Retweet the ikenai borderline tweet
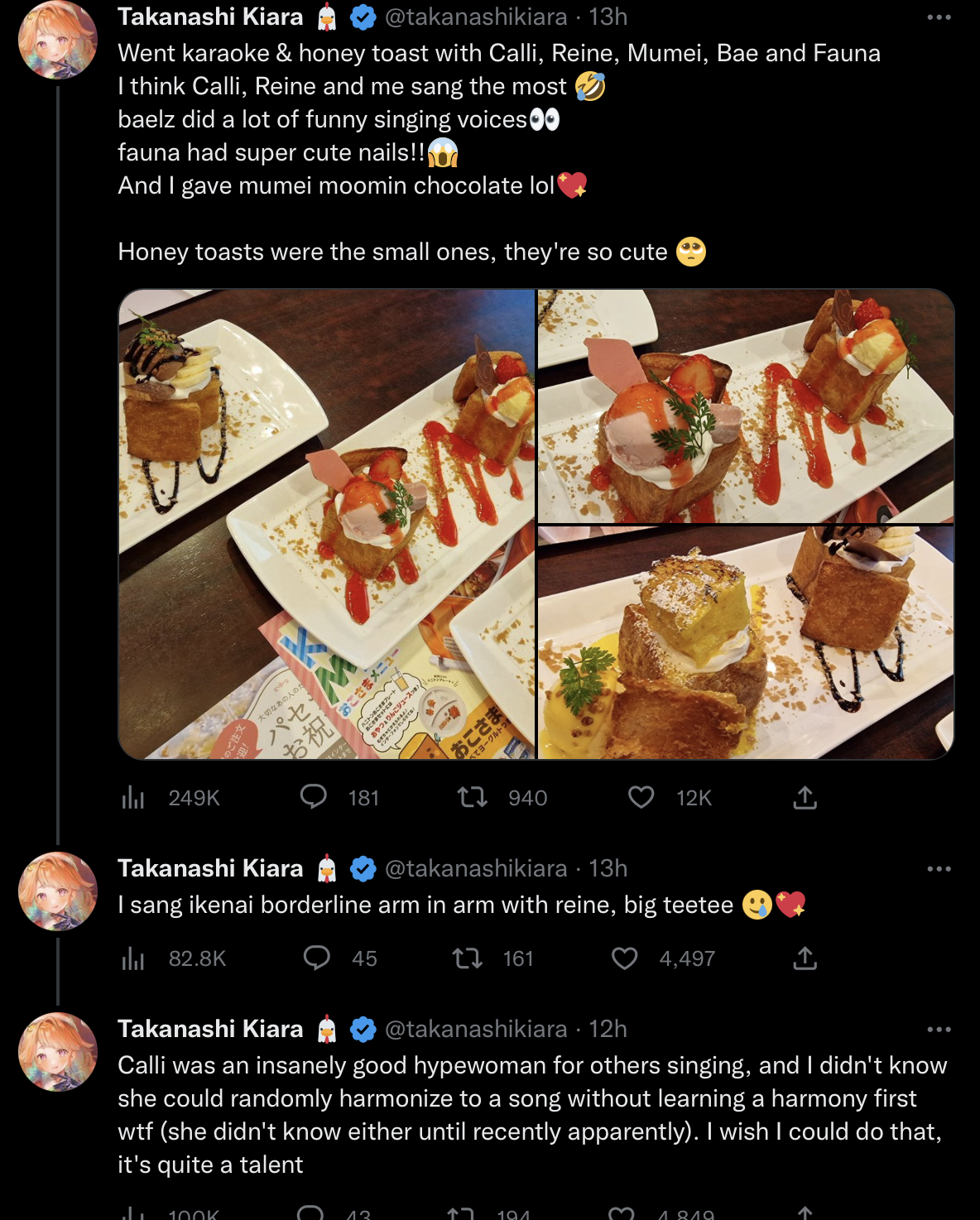This screenshot has width=980, height=1220. (x=468, y=958)
